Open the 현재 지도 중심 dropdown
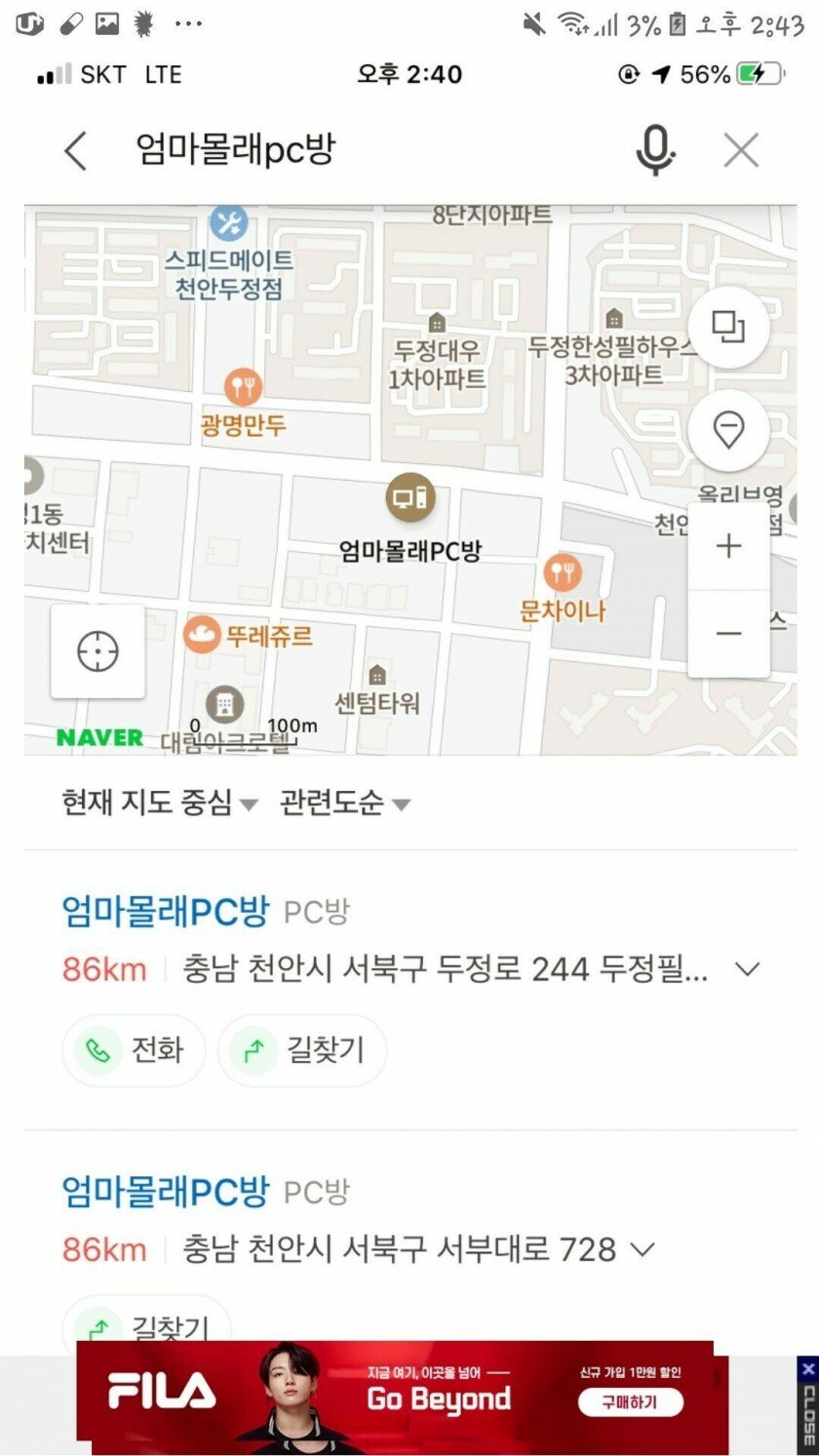This screenshot has width=819, height=1456. (x=160, y=804)
